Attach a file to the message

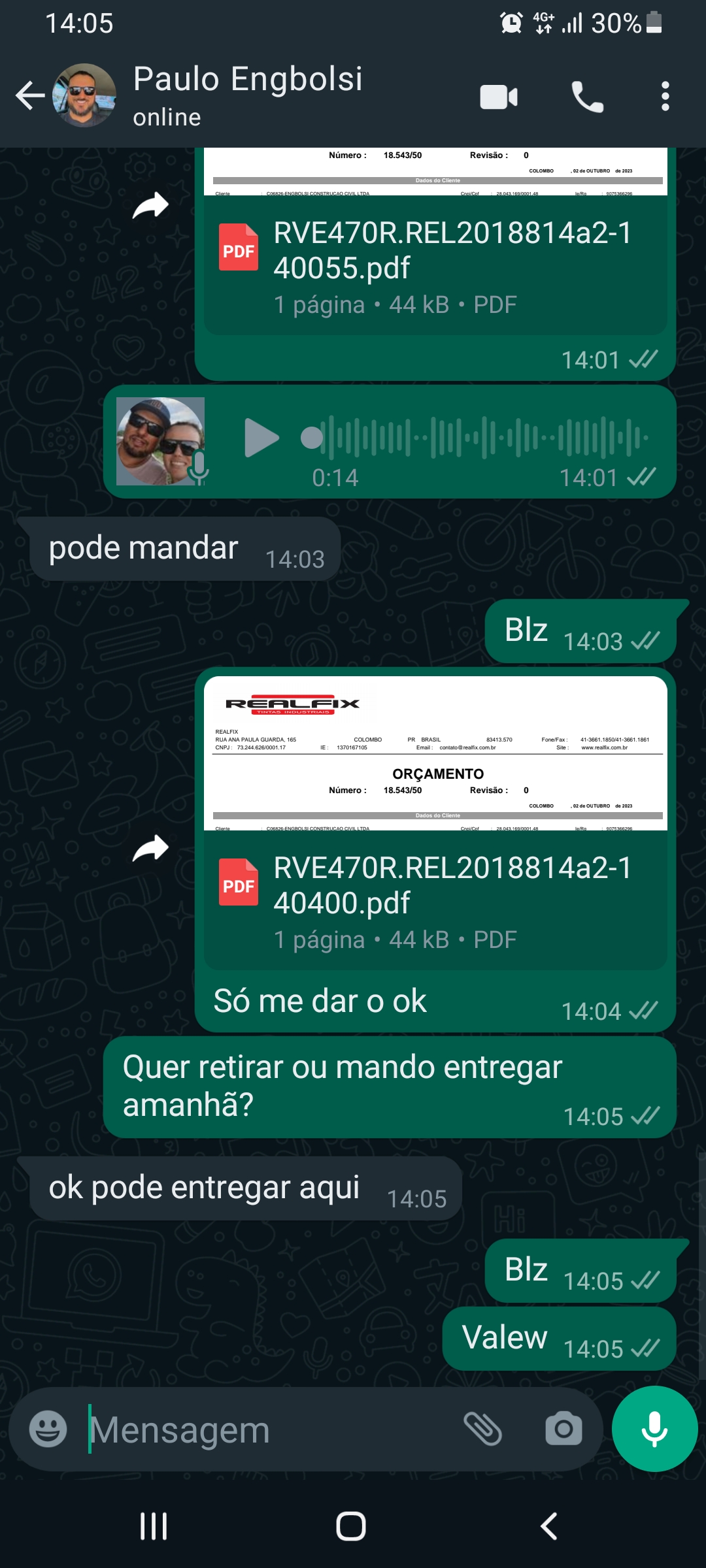click(482, 1429)
